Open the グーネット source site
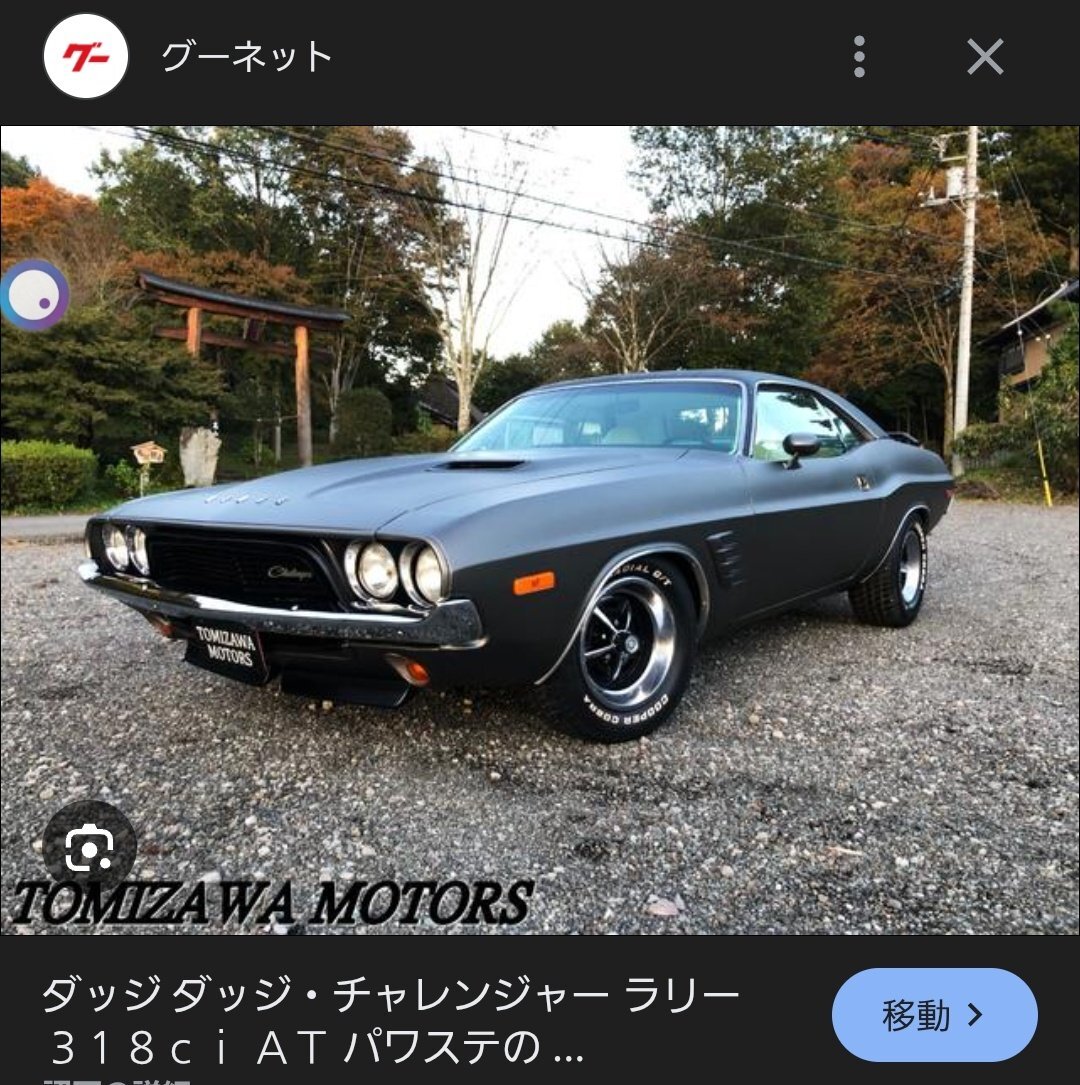The image size is (1080, 1085). [246, 57]
